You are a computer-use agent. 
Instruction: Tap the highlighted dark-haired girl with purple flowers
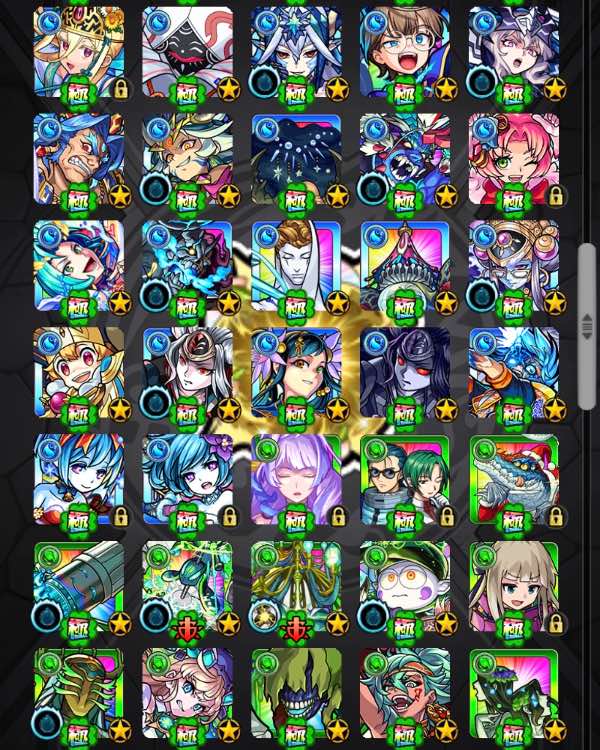pos(296,373)
